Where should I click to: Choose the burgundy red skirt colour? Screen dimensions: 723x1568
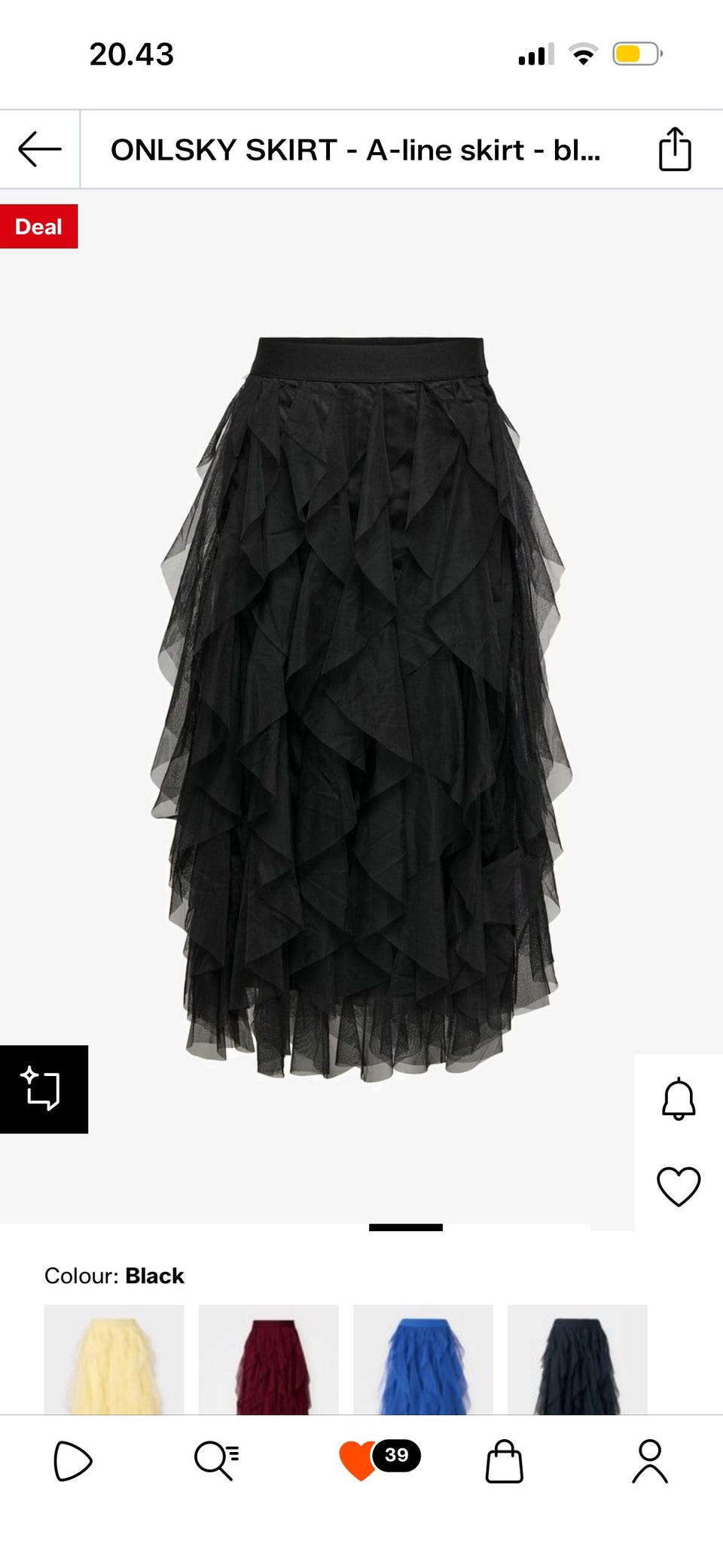(268, 1359)
